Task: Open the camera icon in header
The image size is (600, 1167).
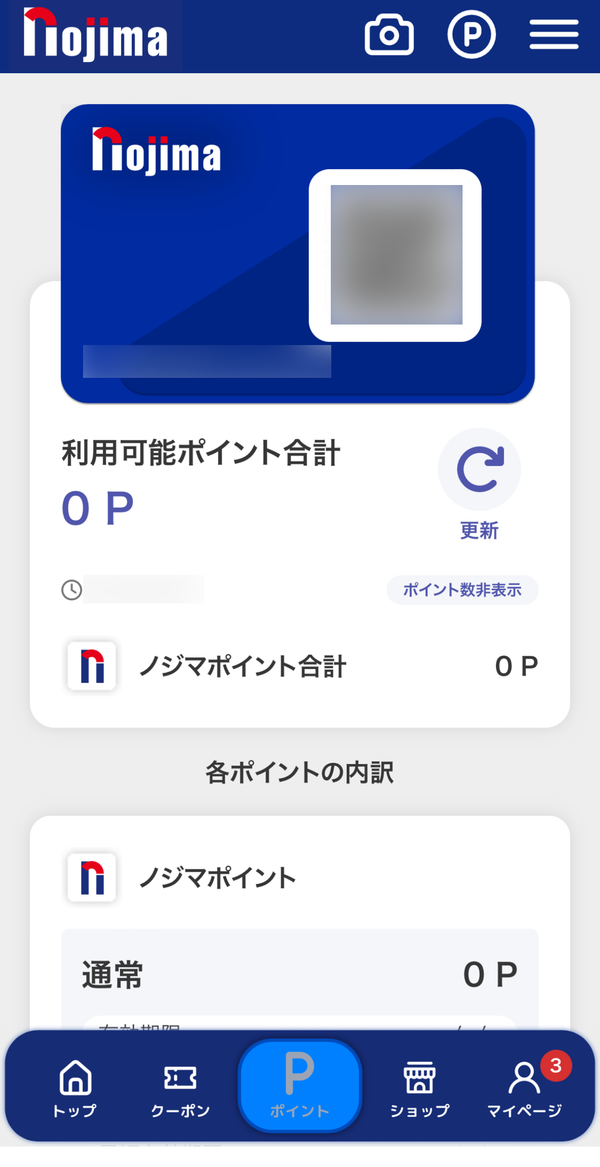Action: pyautogui.click(x=389, y=35)
